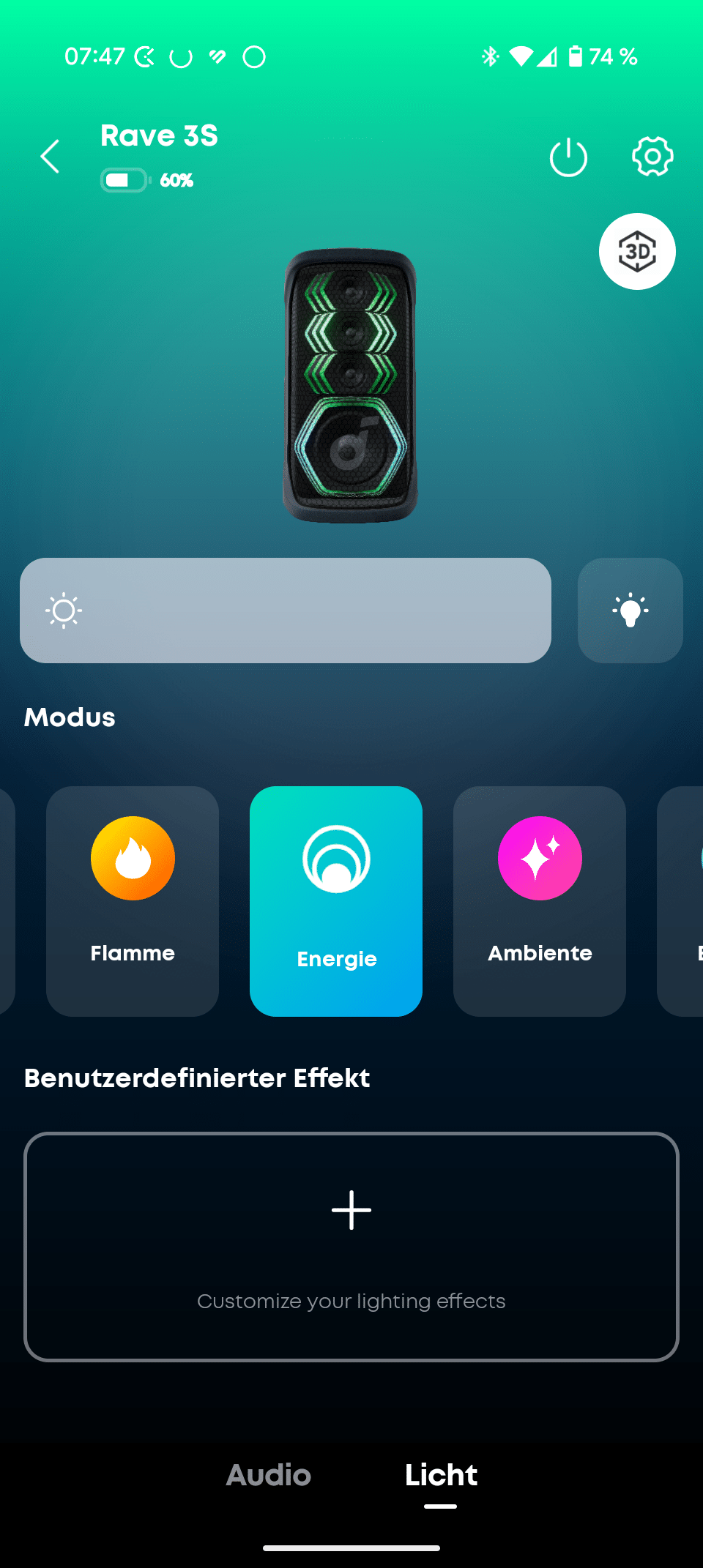Add a custom lighting effect
The width and height of the screenshot is (703, 1568).
click(351, 1246)
